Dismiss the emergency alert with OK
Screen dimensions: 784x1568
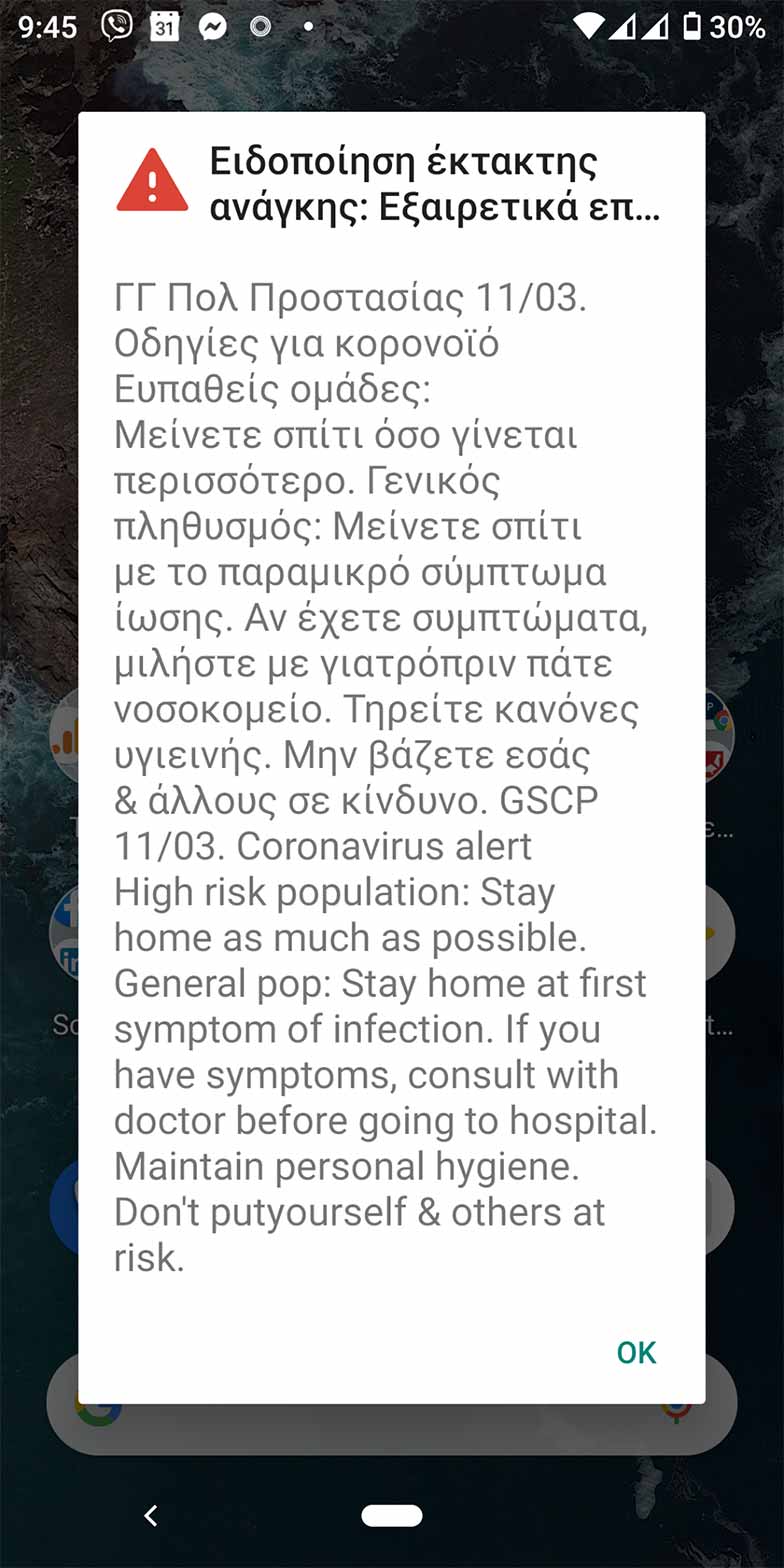point(636,1352)
